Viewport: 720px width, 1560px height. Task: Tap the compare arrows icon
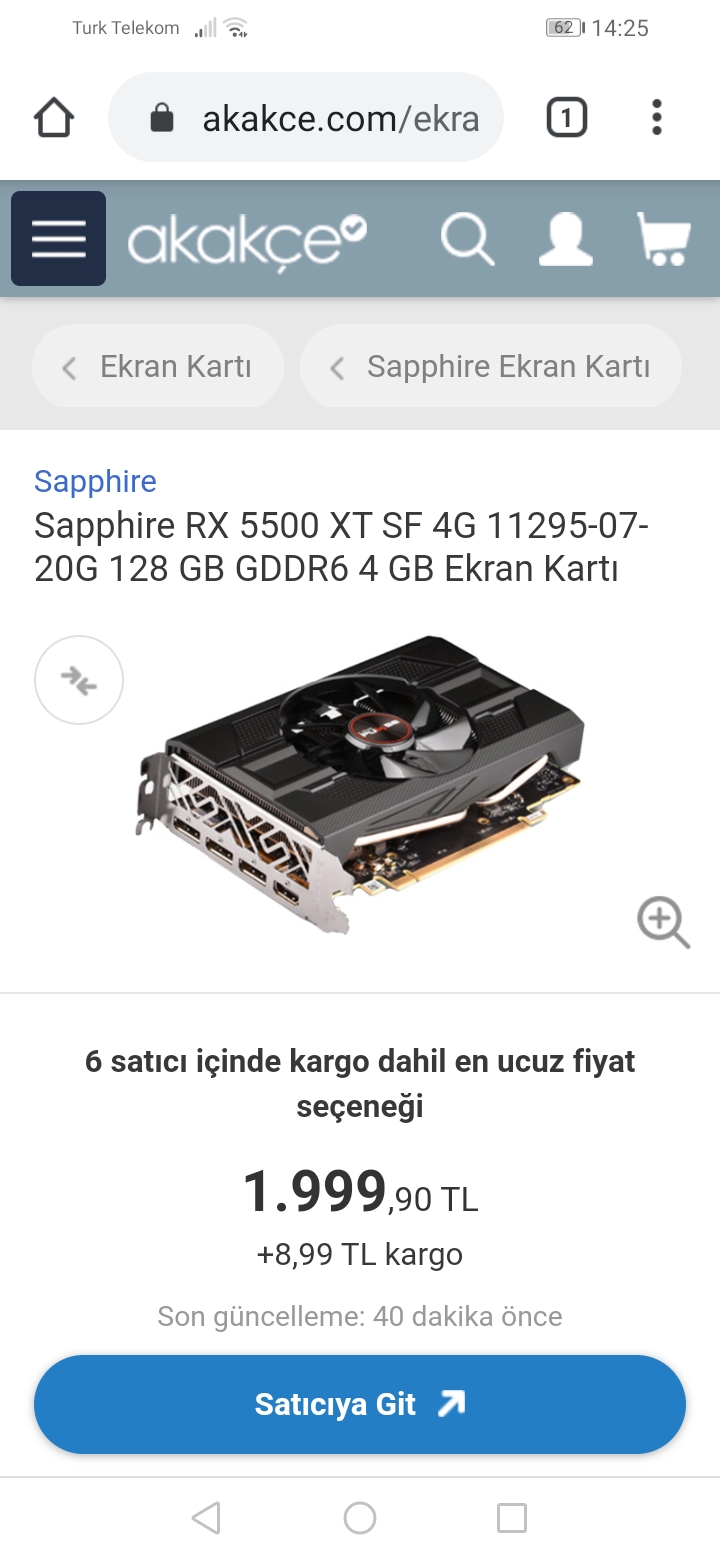pos(79,680)
